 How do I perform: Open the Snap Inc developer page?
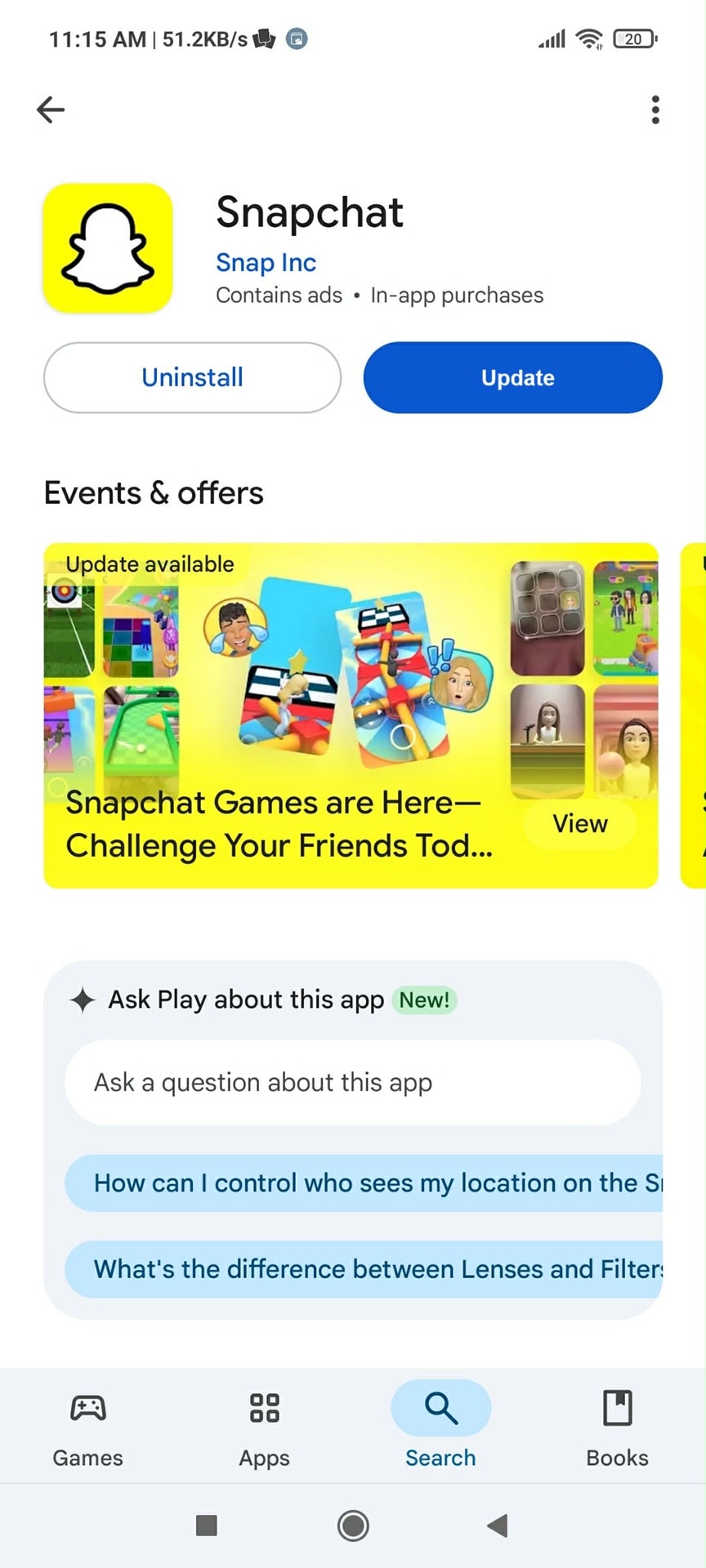click(266, 262)
